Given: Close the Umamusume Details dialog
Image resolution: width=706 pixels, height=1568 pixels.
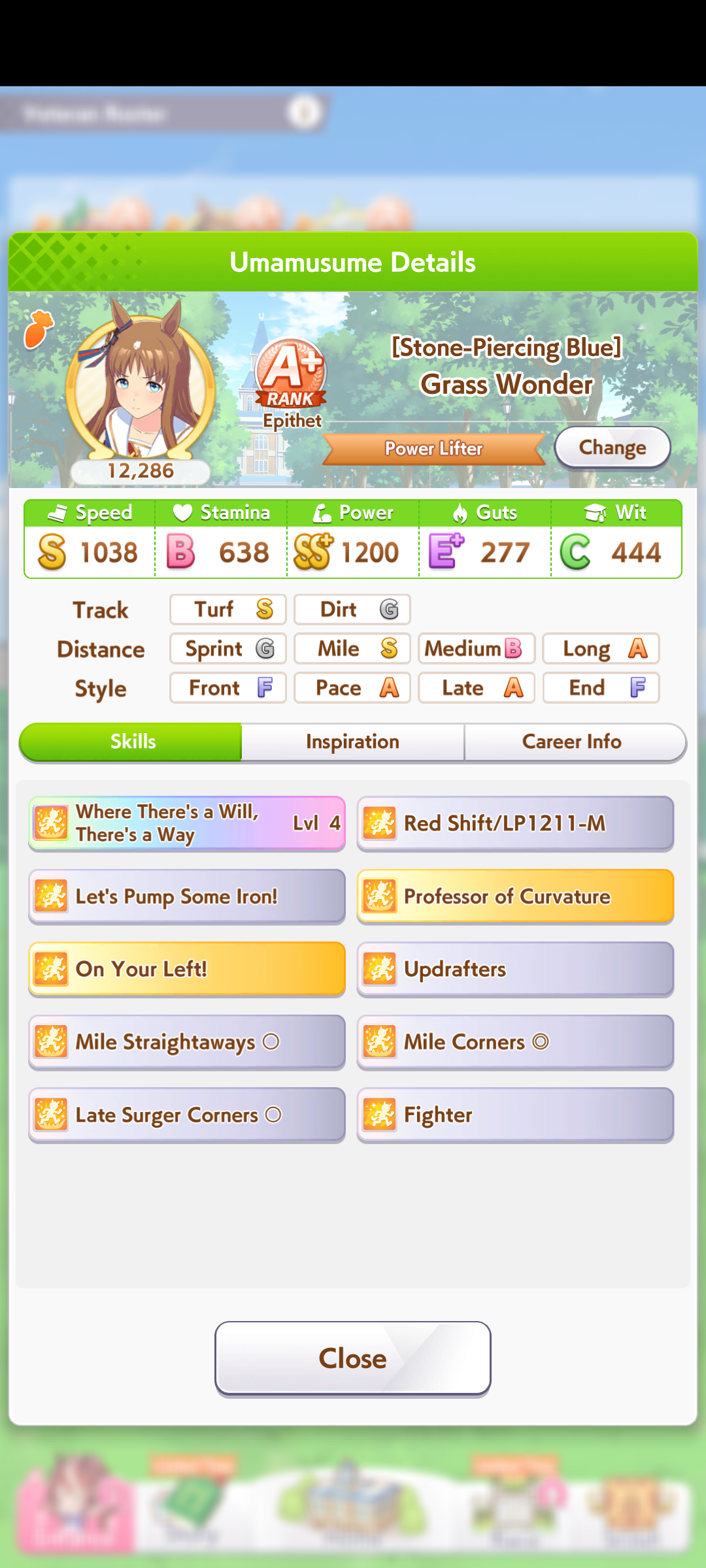Looking at the screenshot, I should (352, 1358).
